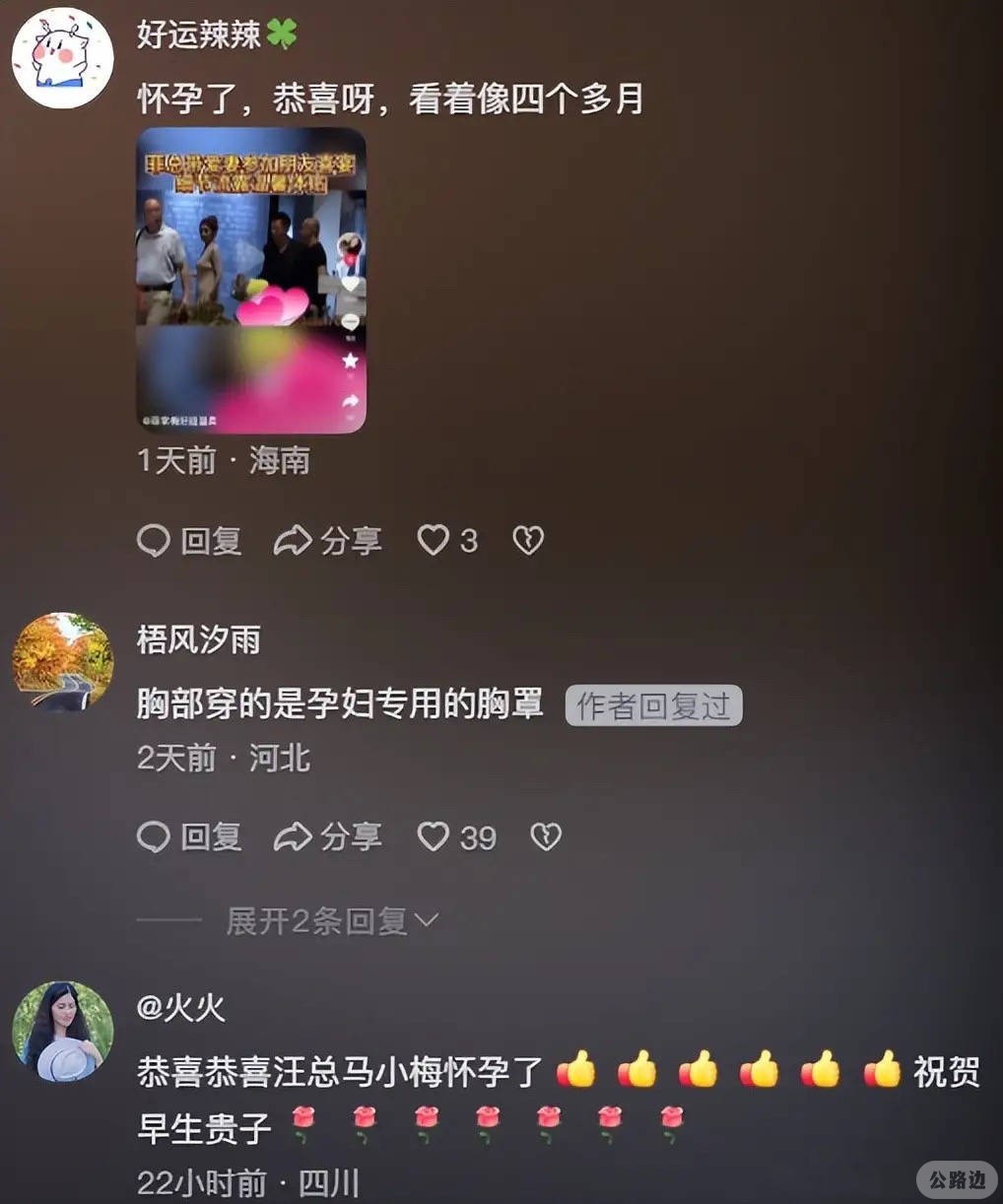Dislike 梧风汐雨's comment
This screenshot has width=1003, height=1204.
click(x=546, y=836)
